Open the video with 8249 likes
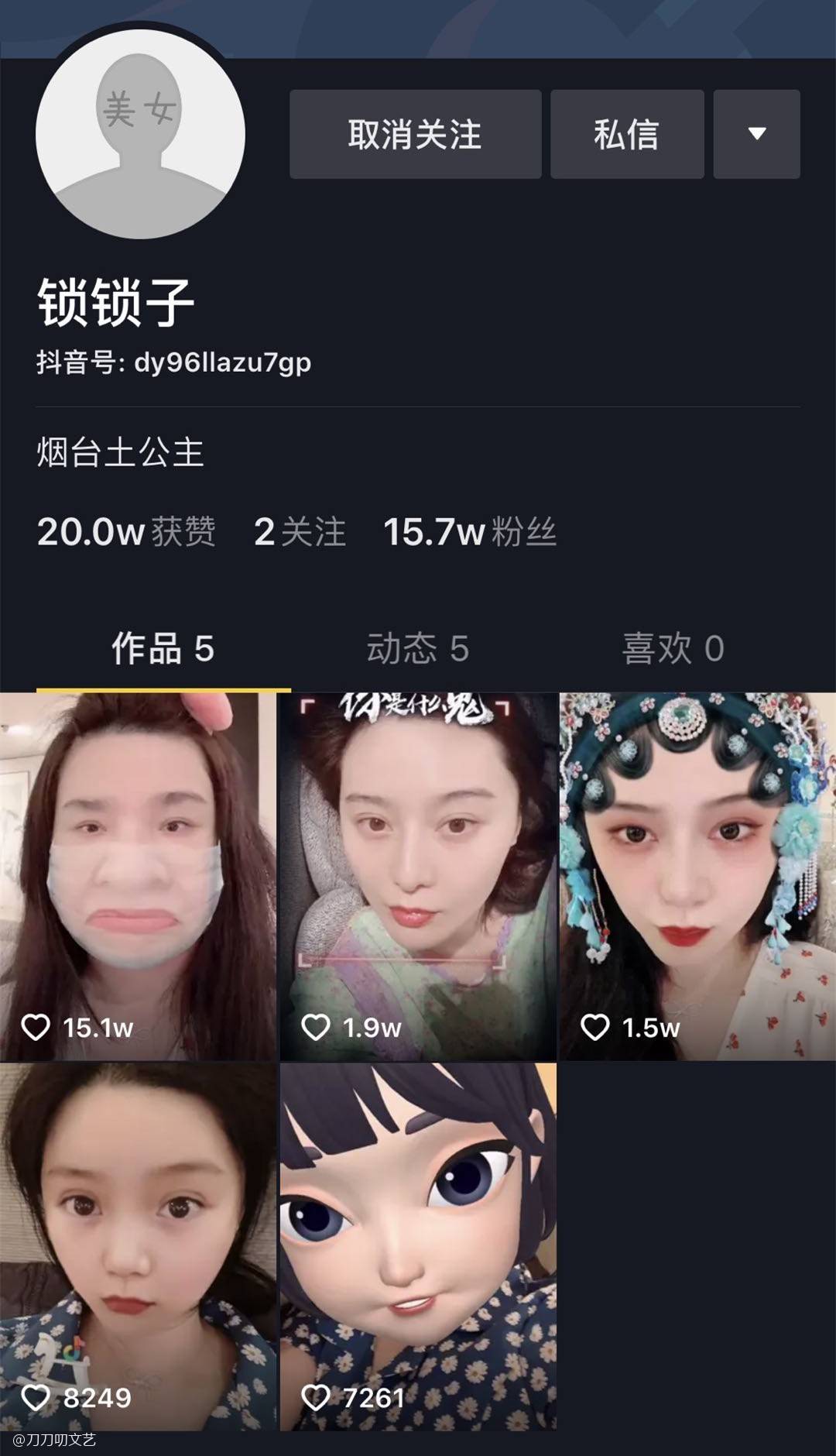Image resolution: width=836 pixels, height=1456 pixels. 138,1245
